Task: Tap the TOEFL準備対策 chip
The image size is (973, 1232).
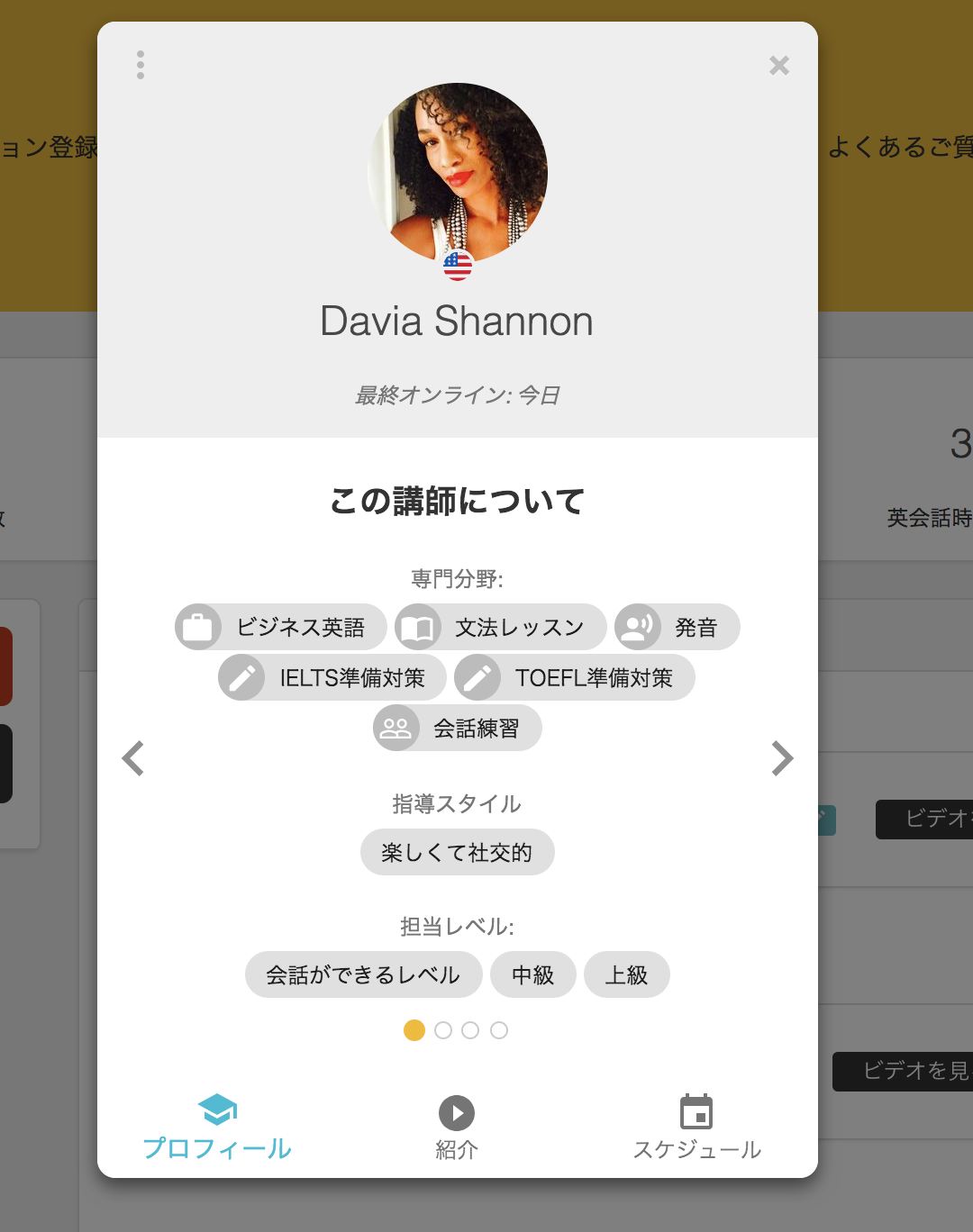Action: point(575,677)
